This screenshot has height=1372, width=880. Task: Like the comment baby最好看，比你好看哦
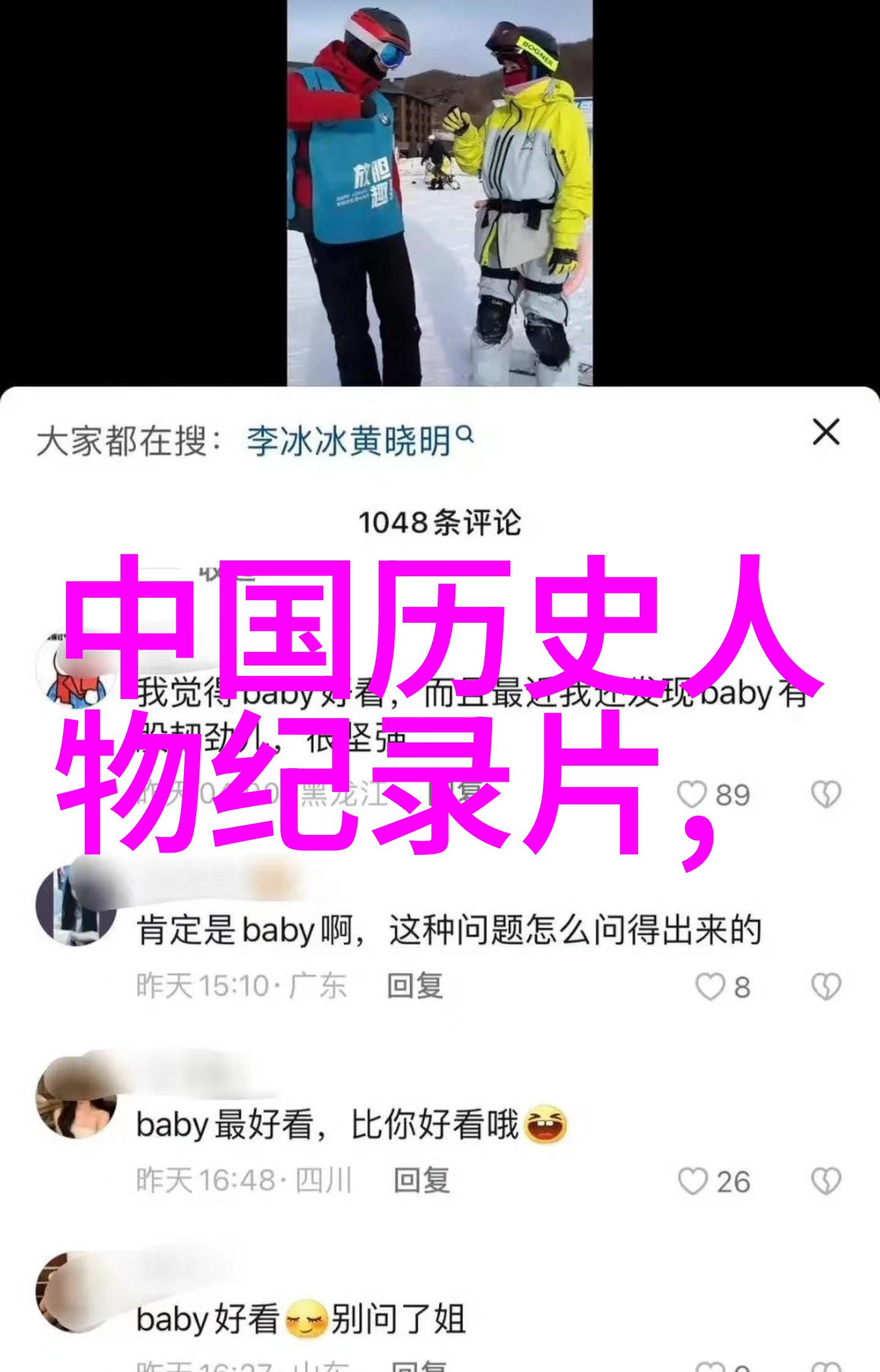tap(693, 1181)
